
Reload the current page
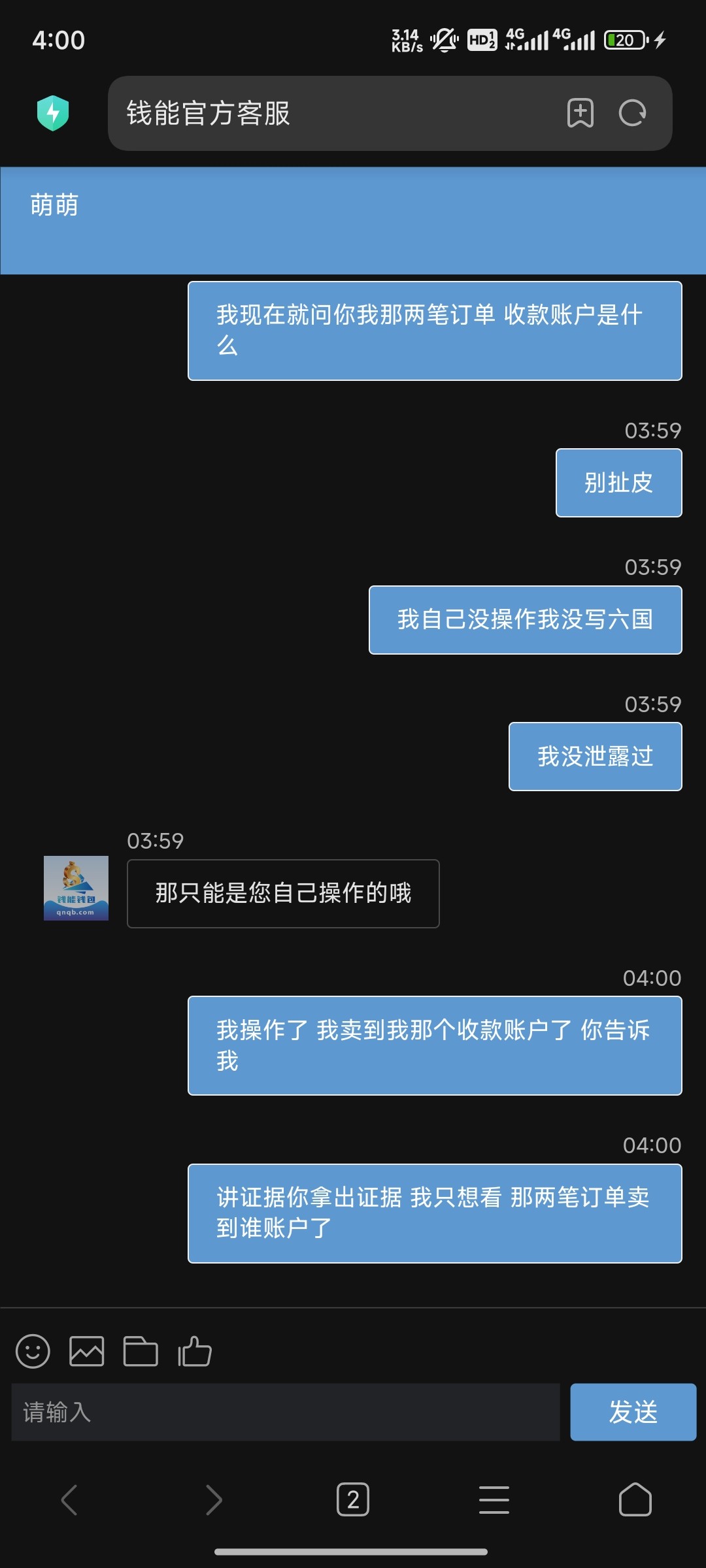pyautogui.click(x=632, y=113)
